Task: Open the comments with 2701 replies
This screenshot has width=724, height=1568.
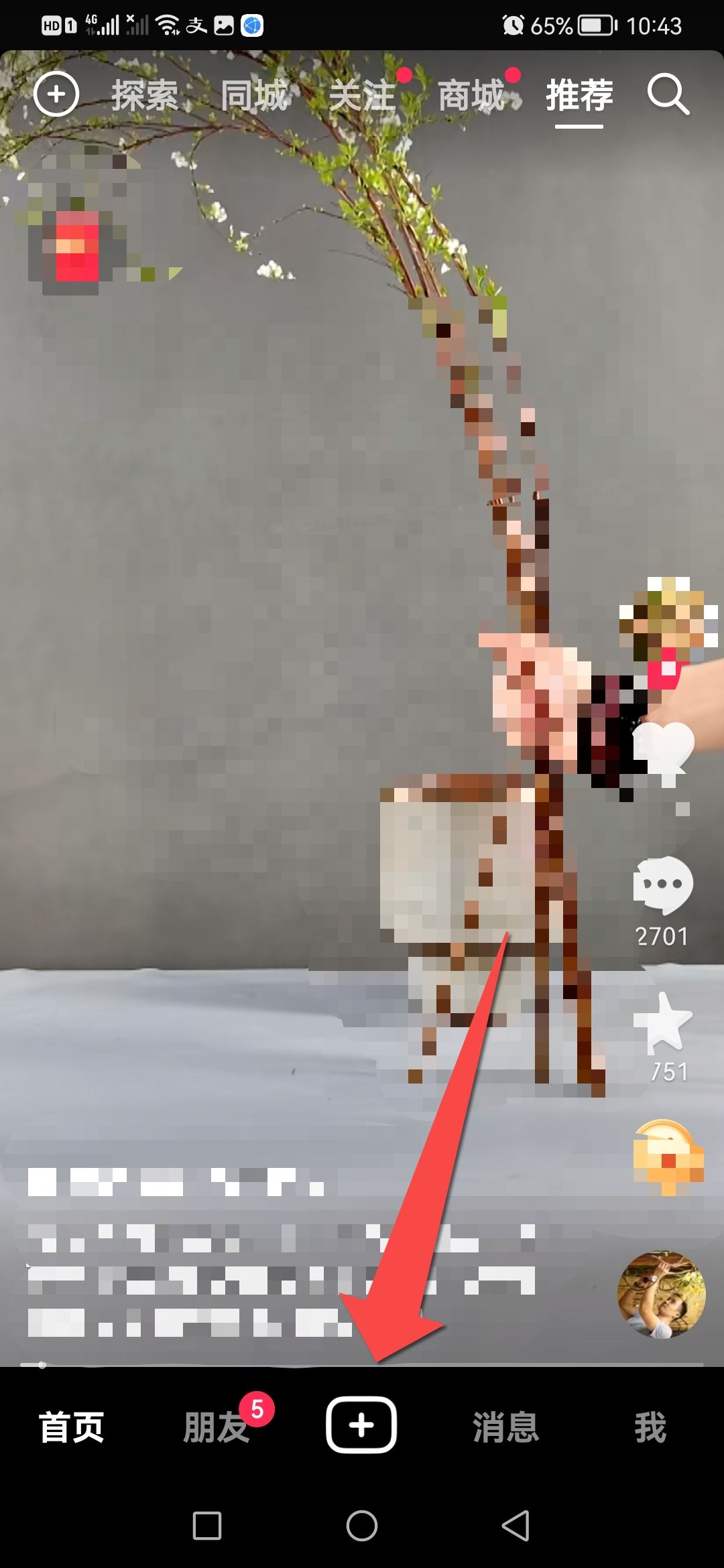Action: [x=662, y=886]
